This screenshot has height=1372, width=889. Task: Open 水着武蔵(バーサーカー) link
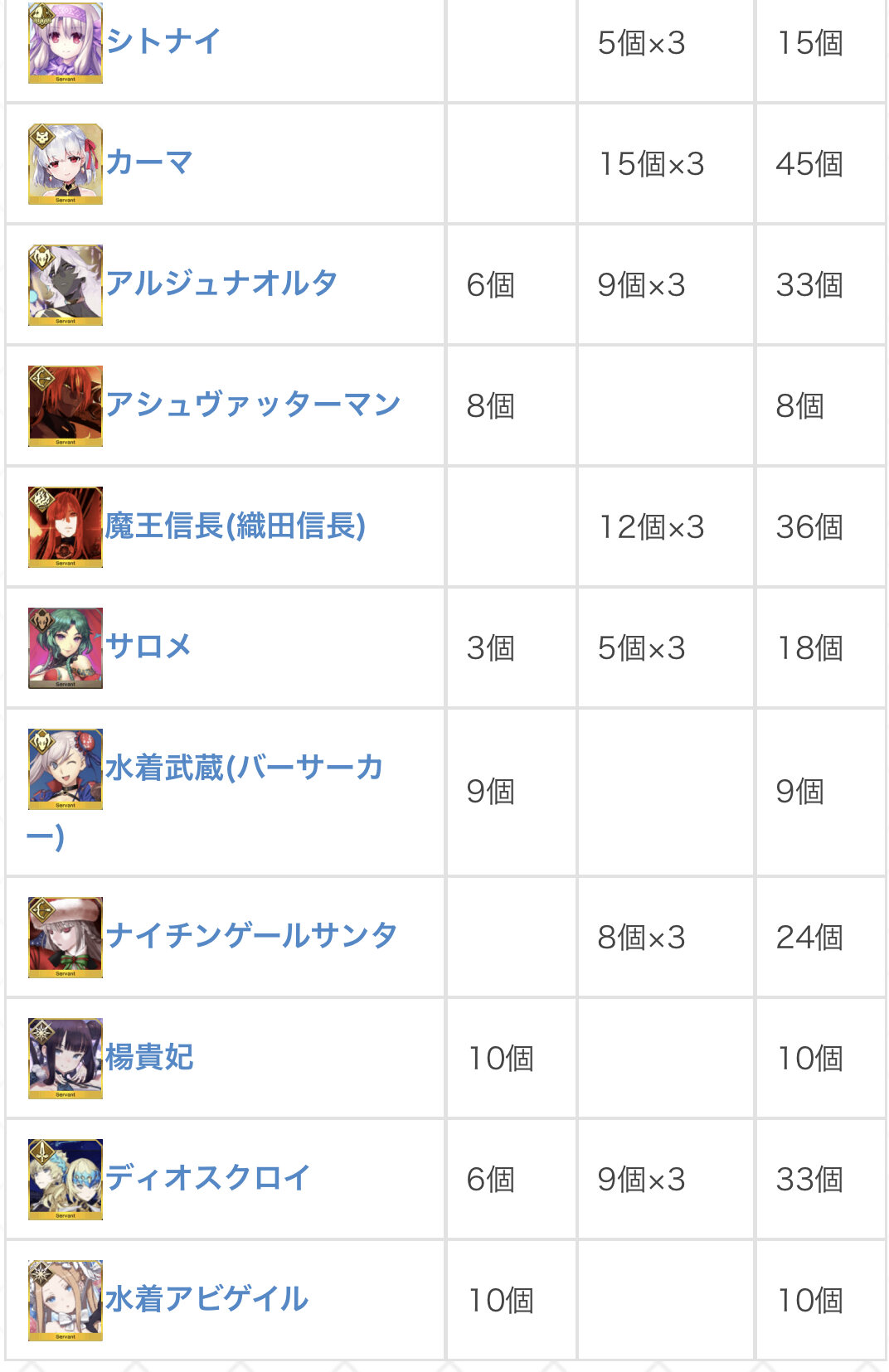[x=244, y=768]
